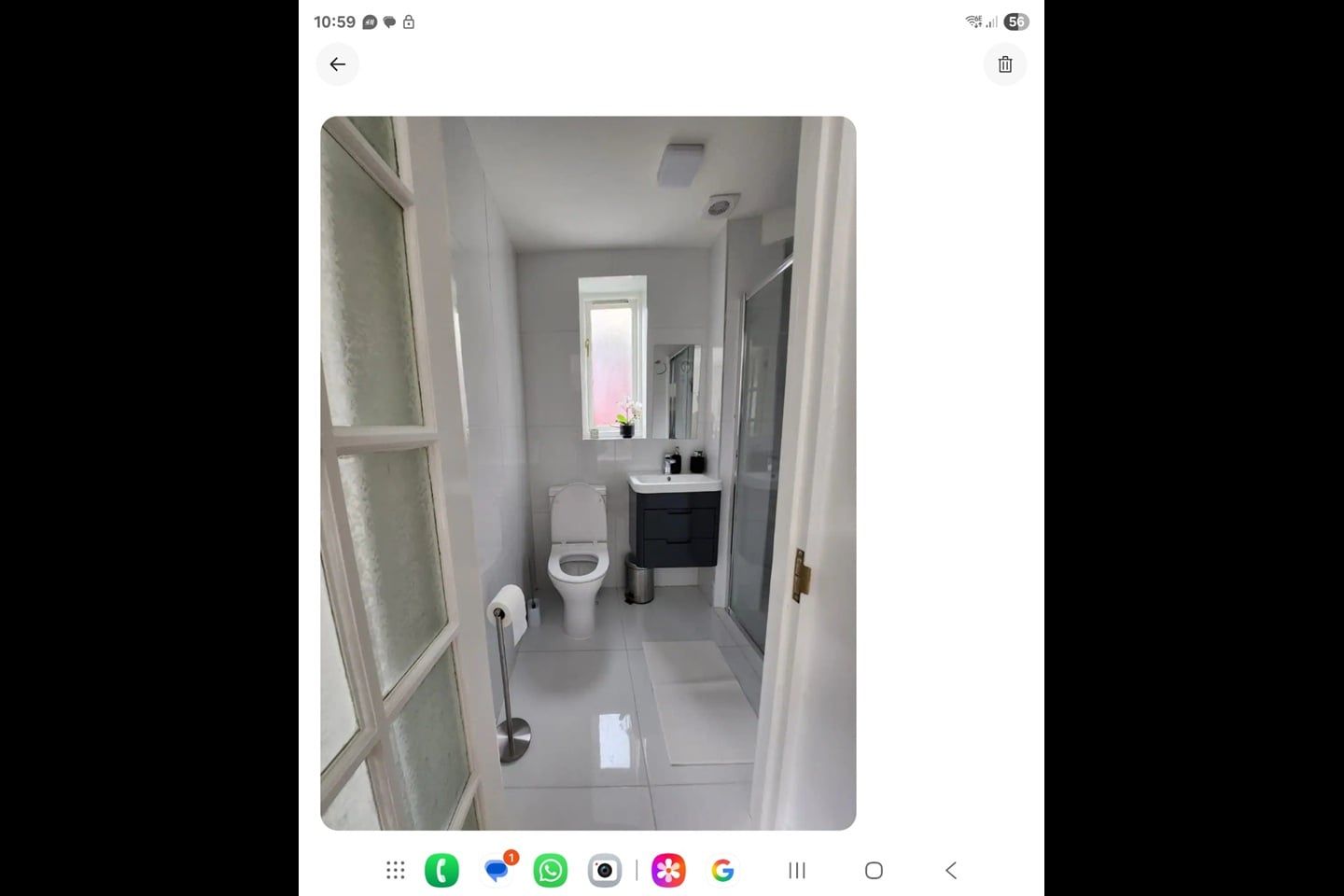Show recent apps
Screen dimensions: 1344x896
797,870
